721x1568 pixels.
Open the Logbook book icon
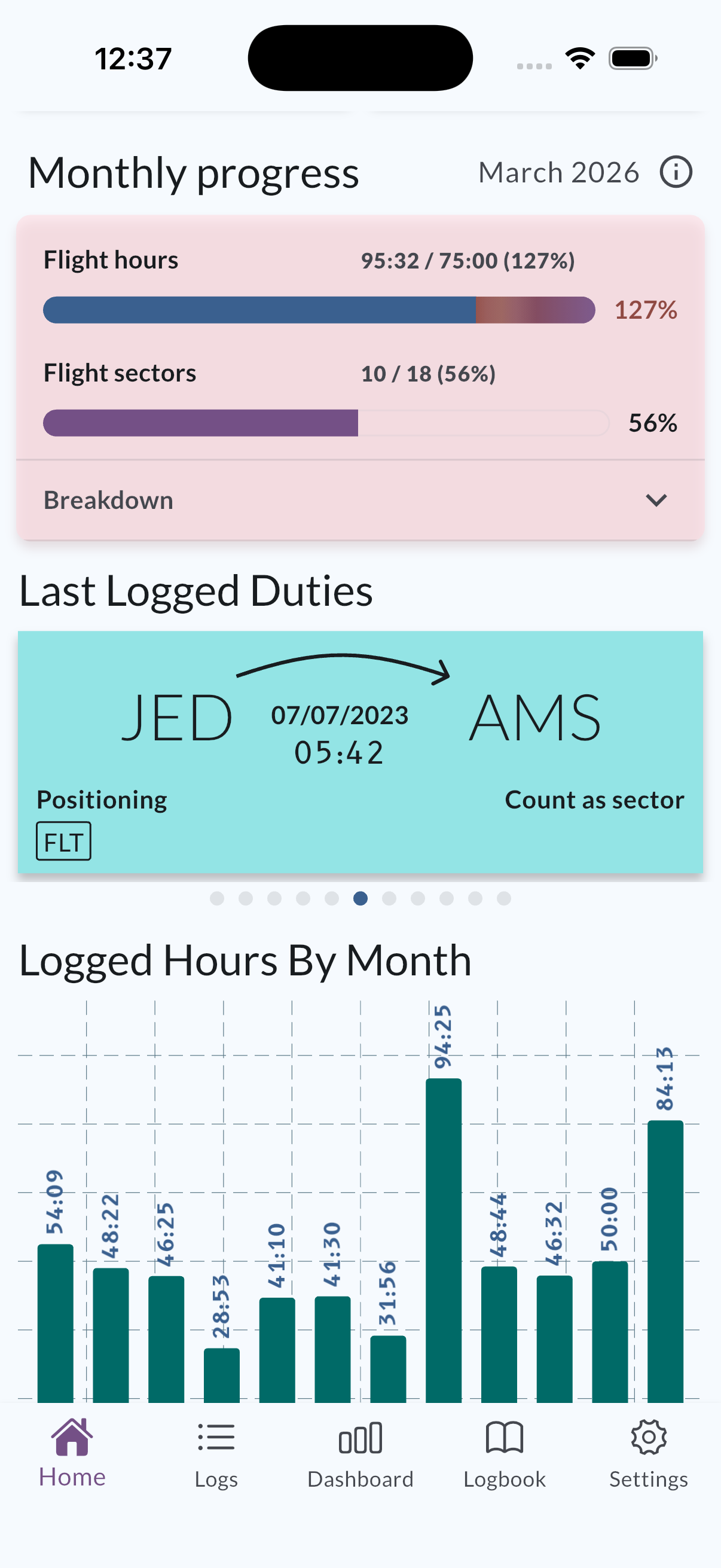tap(505, 1438)
